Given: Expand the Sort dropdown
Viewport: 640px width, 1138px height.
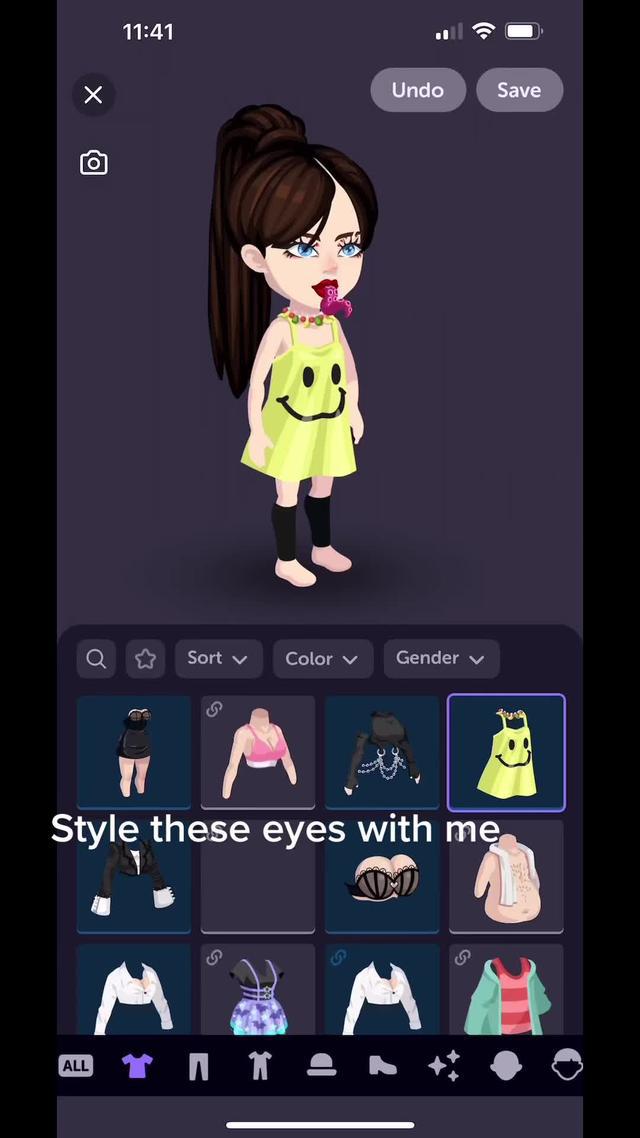Looking at the screenshot, I should [x=217, y=658].
